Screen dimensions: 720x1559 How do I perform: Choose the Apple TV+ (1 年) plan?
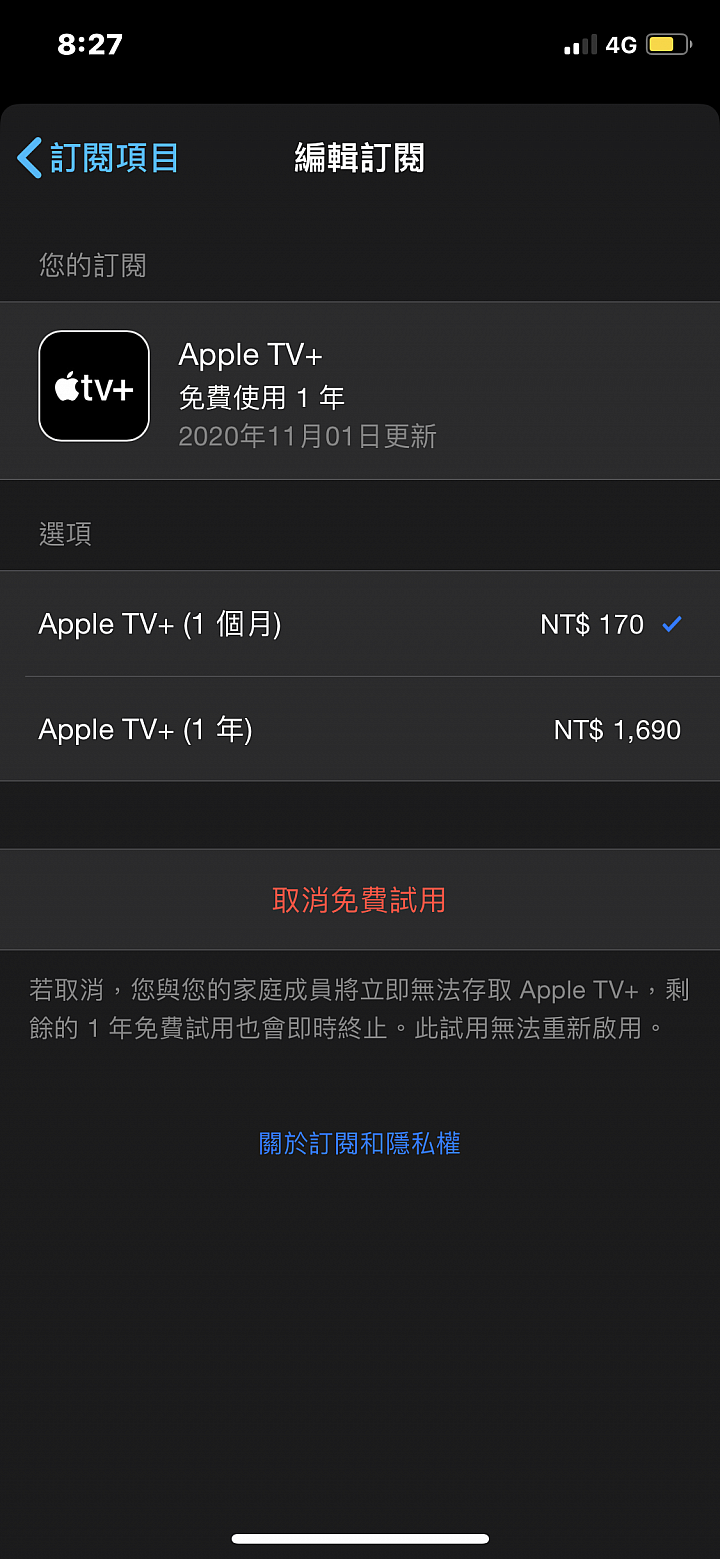[x=360, y=729]
